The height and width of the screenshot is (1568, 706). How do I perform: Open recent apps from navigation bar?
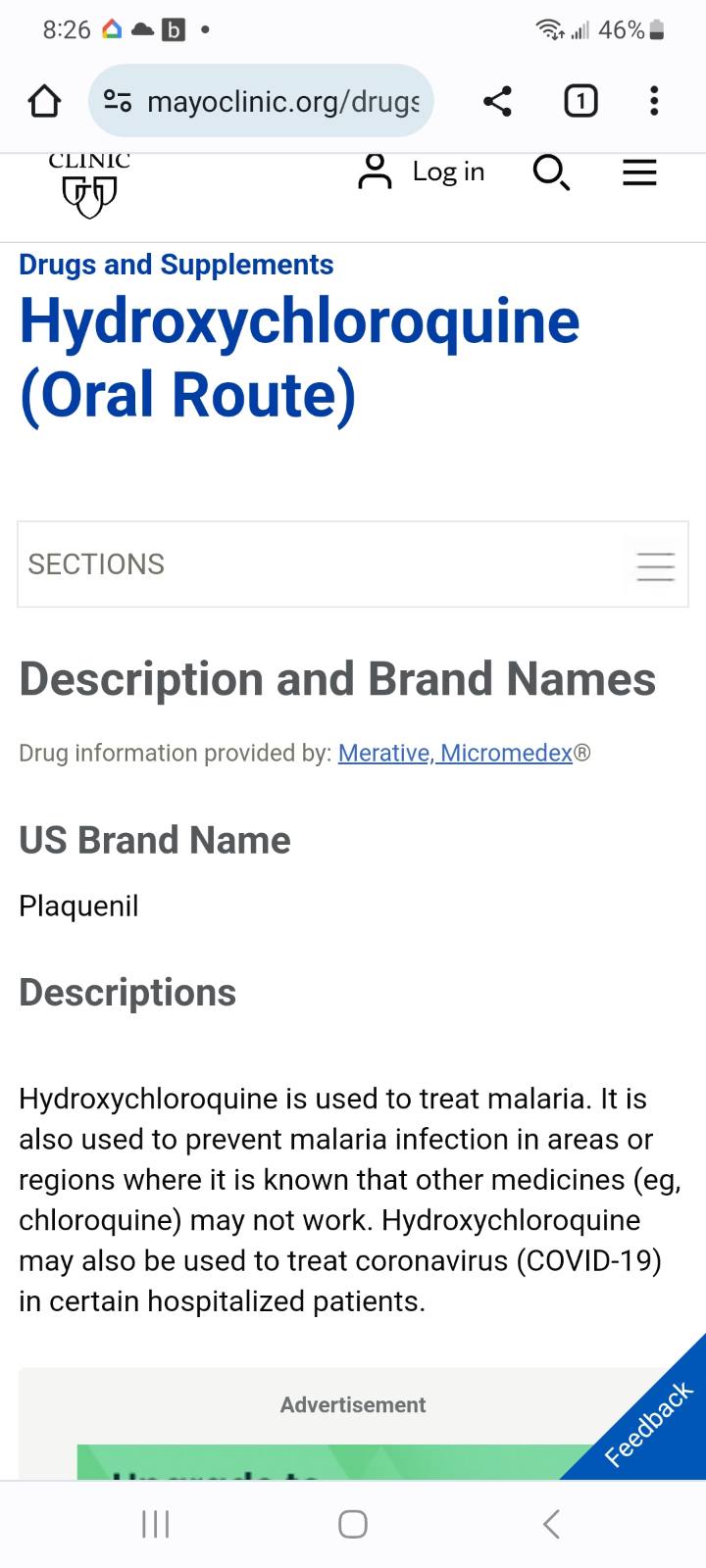click(x=155, y=1524)
